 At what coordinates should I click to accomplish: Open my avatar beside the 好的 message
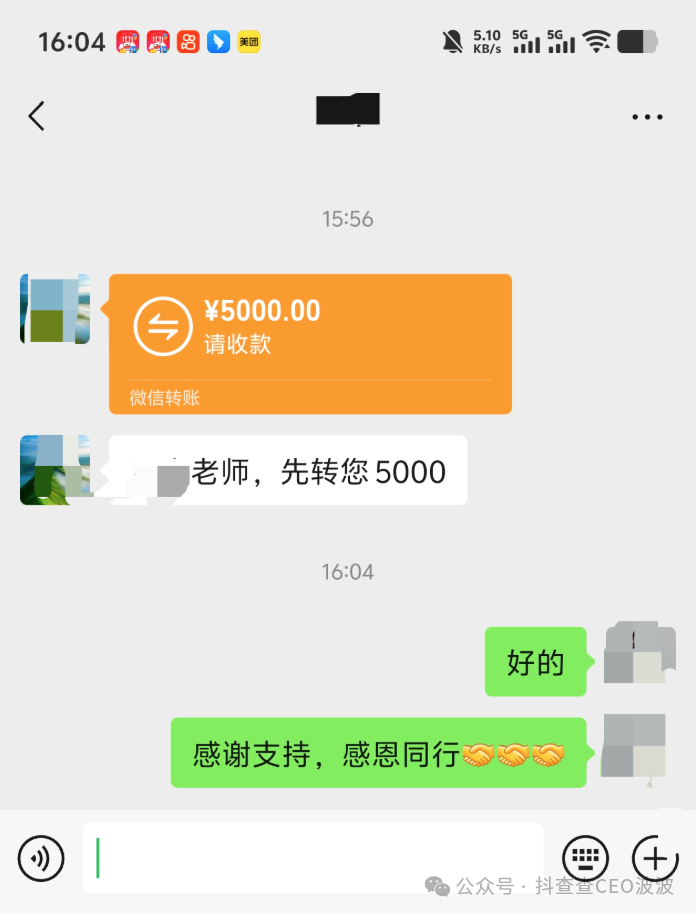pos(640,653)
